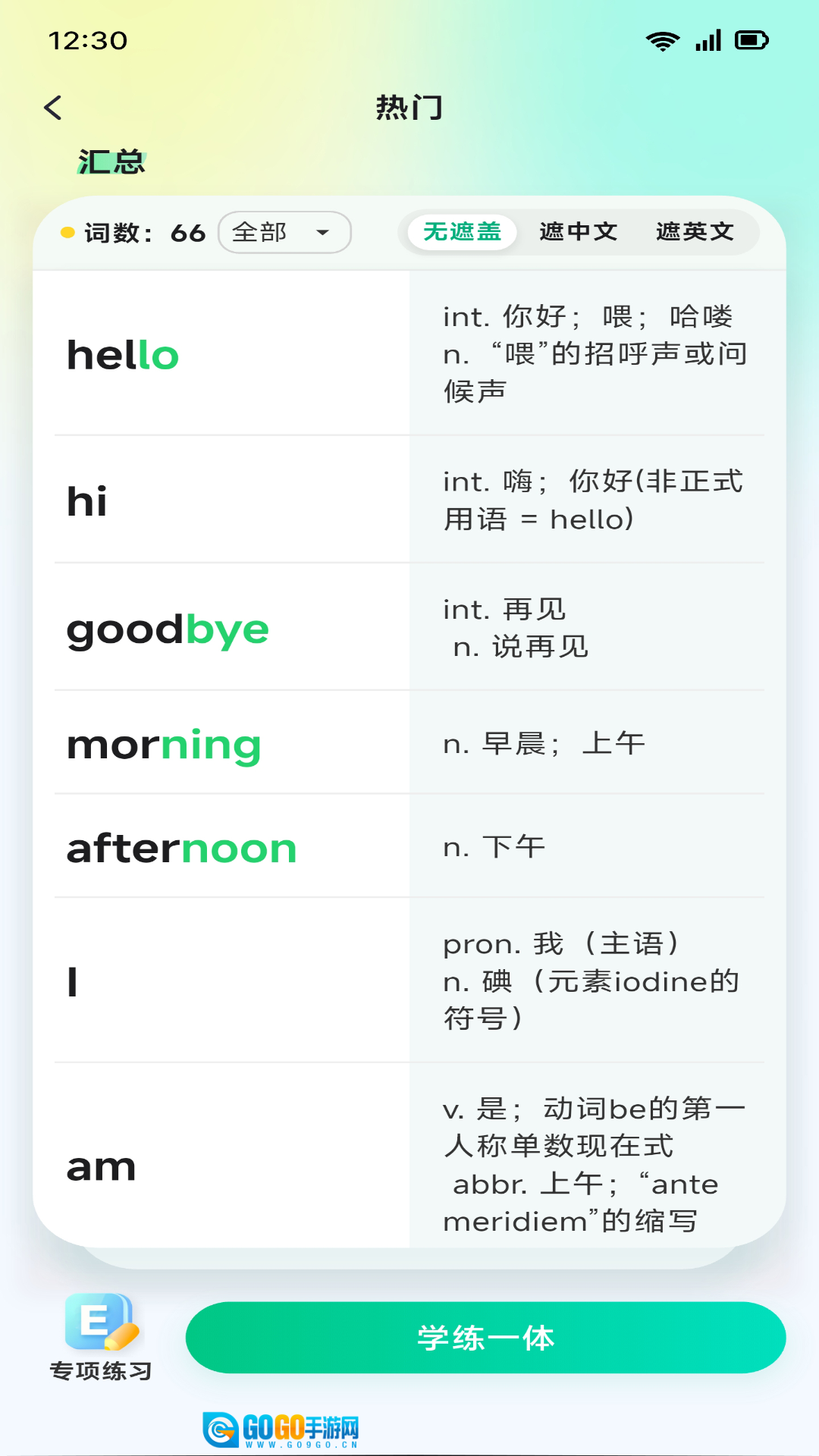Click the 热门 title

tap(409, 108)
